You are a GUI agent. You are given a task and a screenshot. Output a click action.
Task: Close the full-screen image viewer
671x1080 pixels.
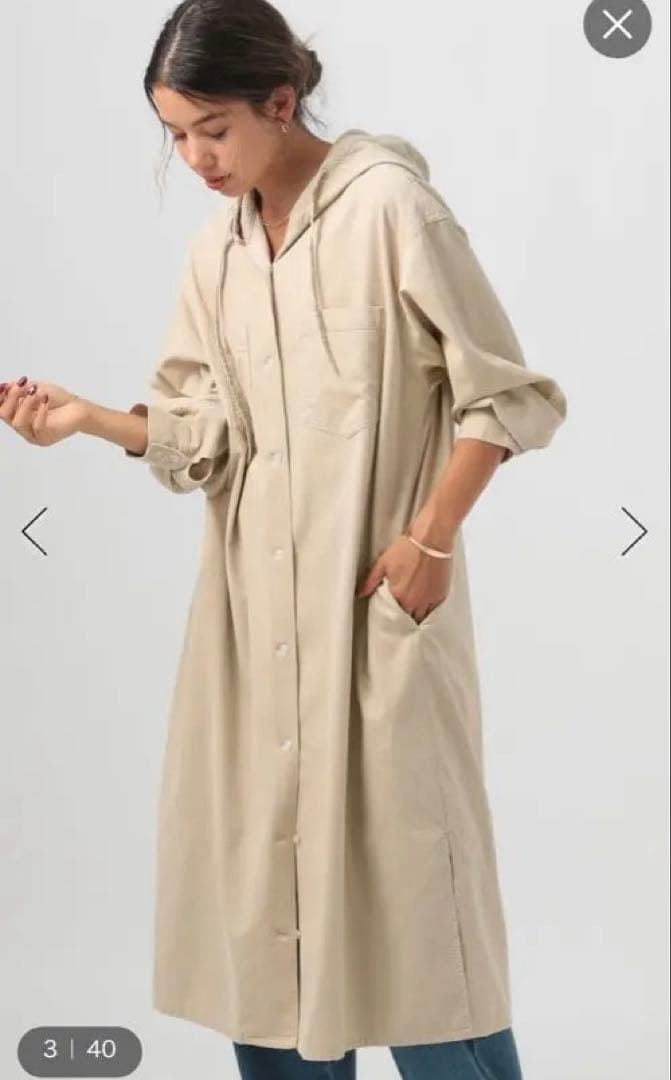click(x=617, y=25)
